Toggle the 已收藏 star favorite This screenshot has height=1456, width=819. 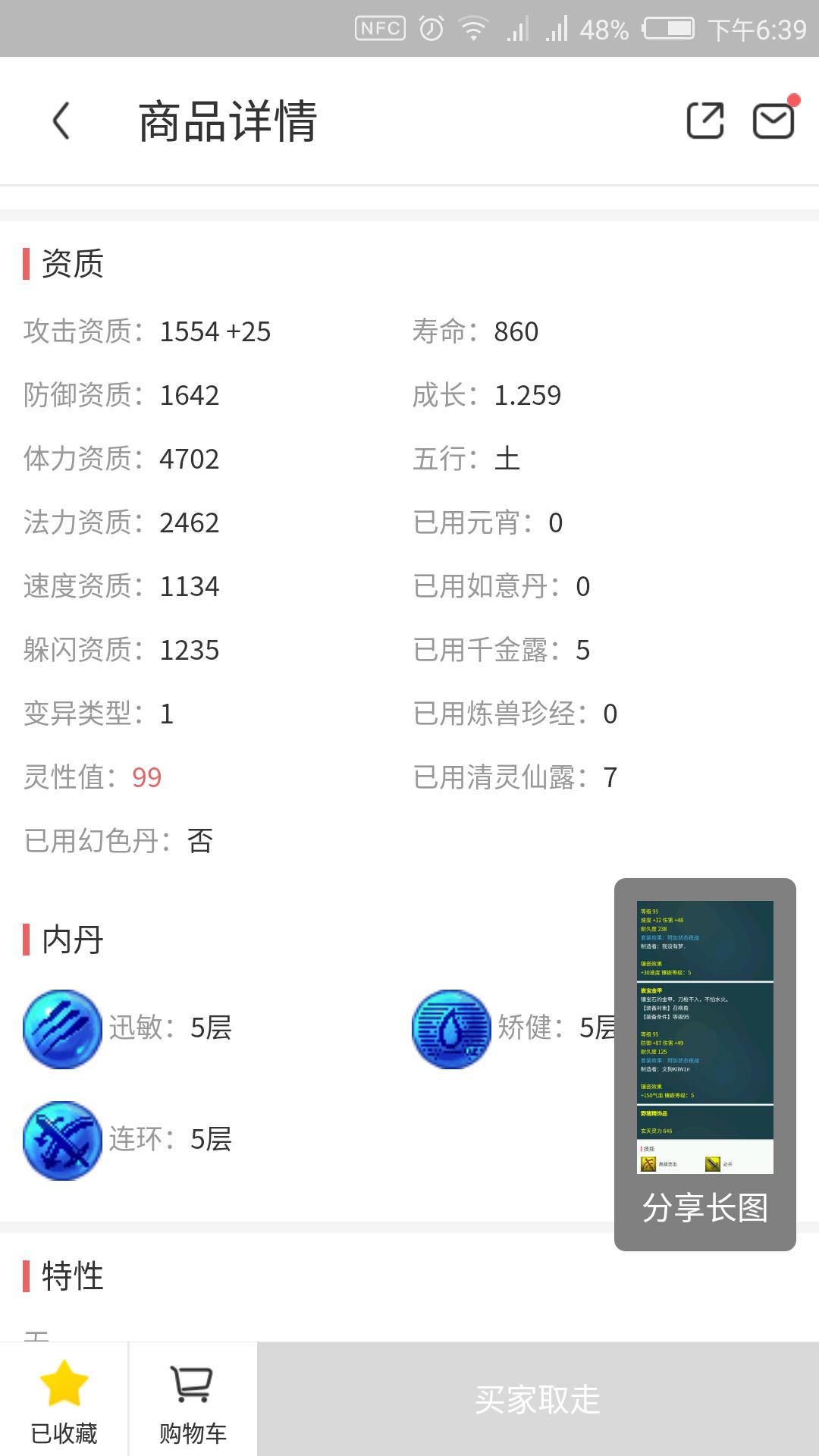pyautogui.click(x=64, y=1400)
